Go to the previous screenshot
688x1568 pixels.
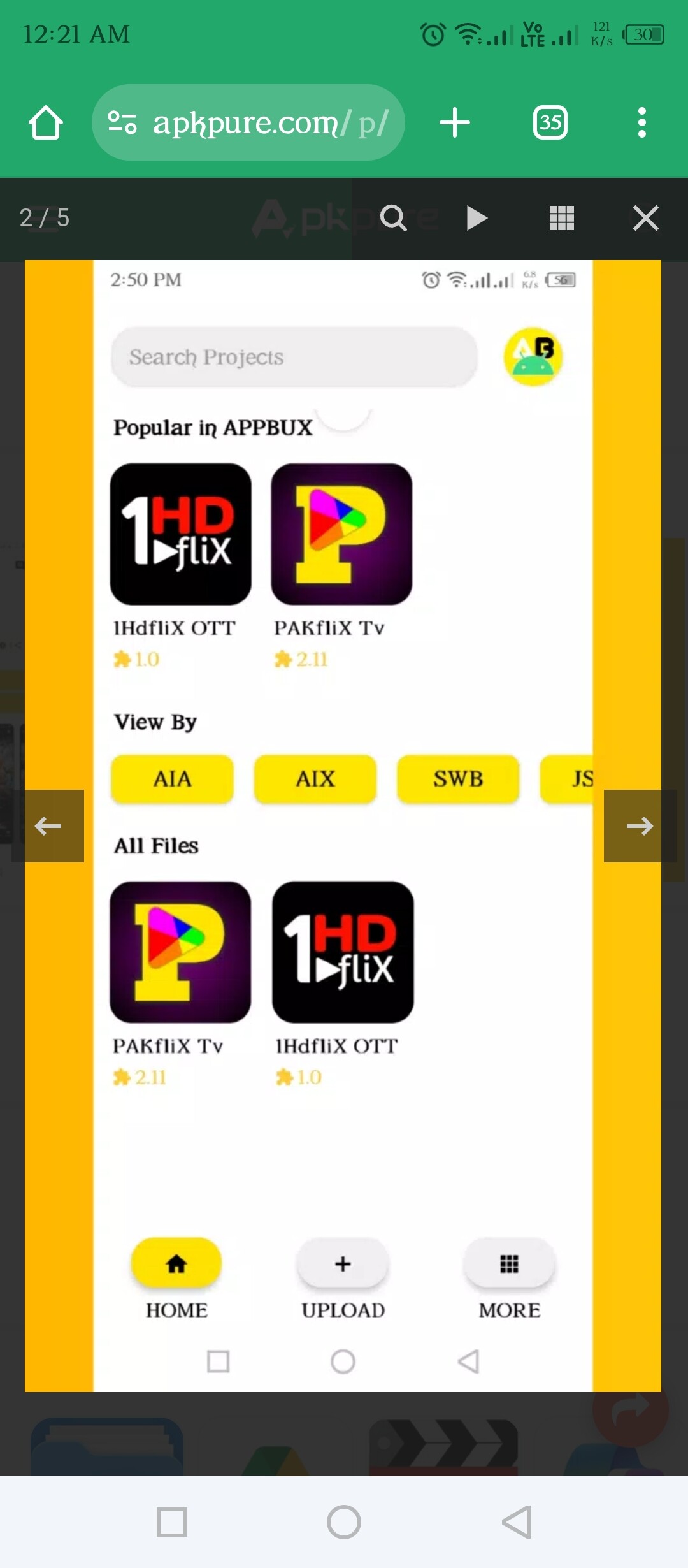pos(48,826)
